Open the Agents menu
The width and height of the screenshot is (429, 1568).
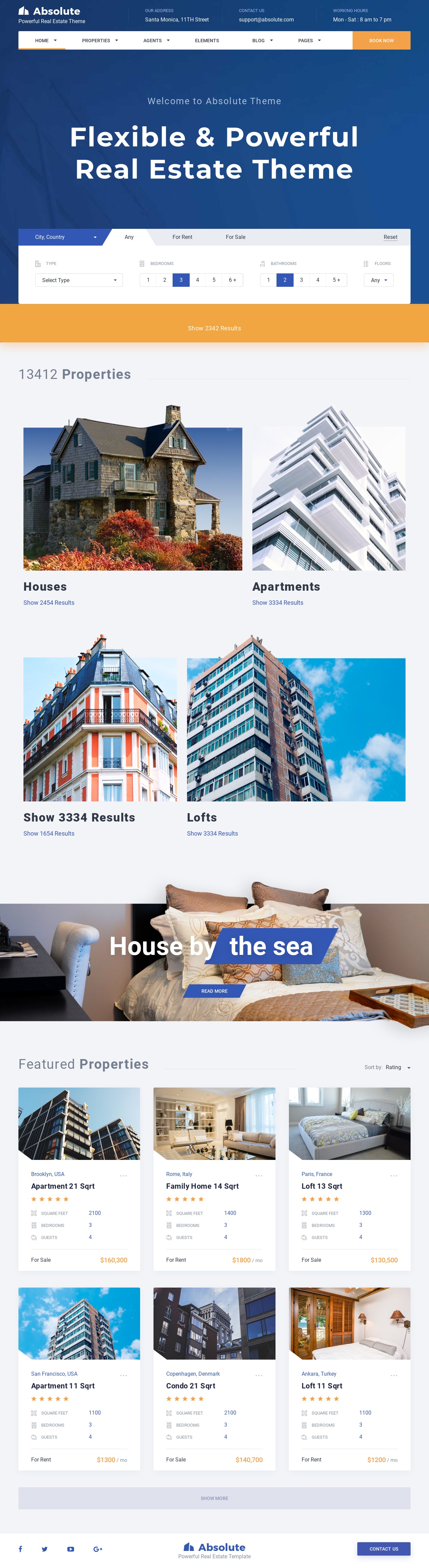coord(156,41)
